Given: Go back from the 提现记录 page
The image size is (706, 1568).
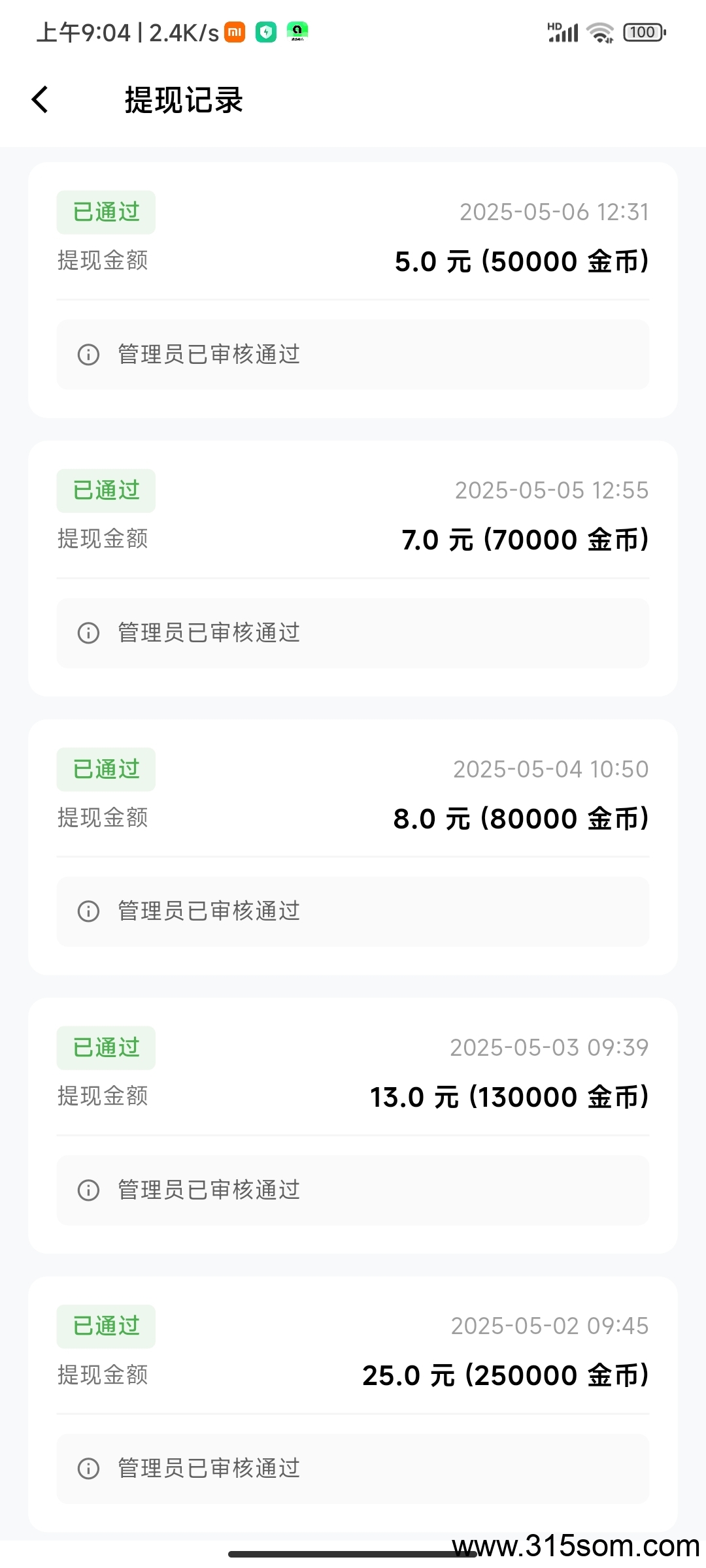Looking at the screenshot, I should 40,100.
